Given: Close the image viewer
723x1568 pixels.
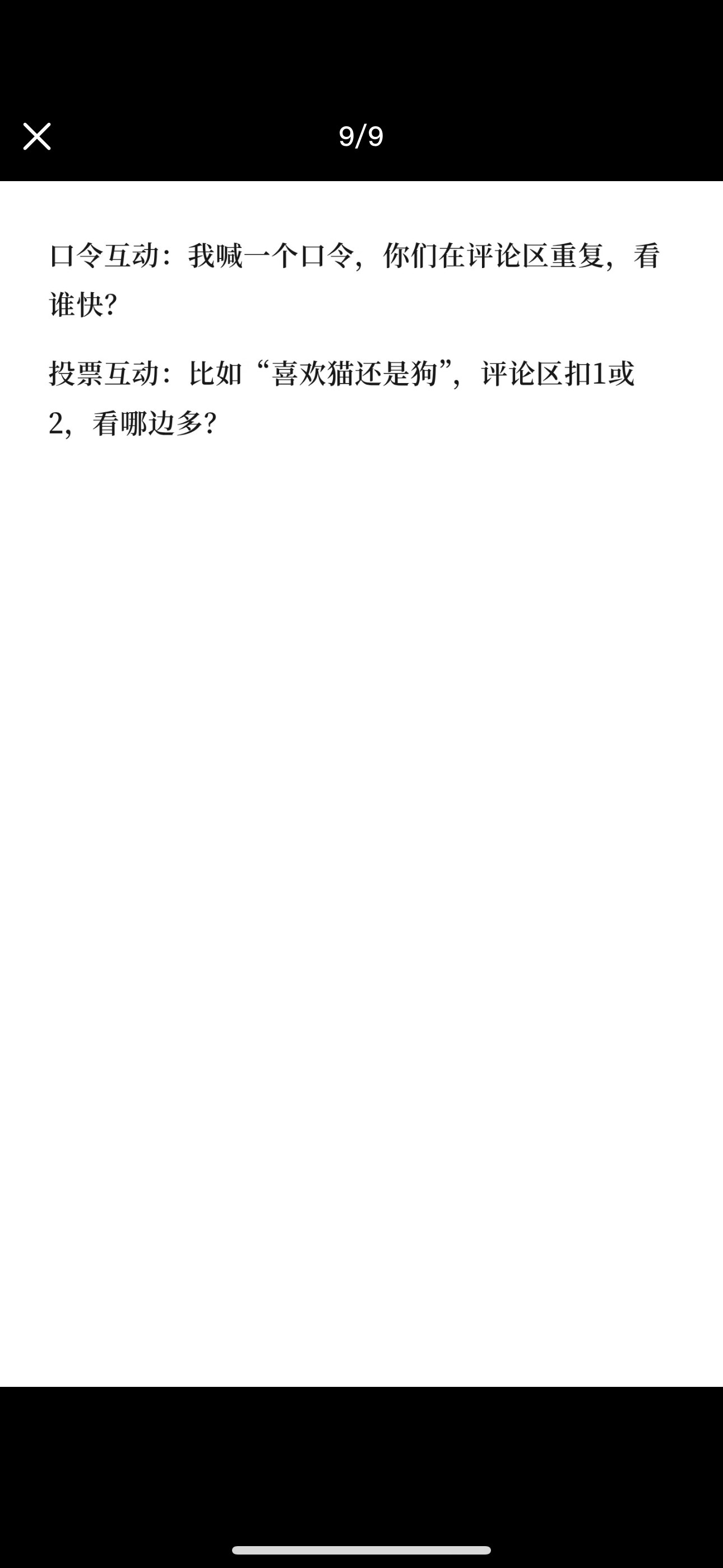Looking at the screenshot, I should (36, 136).
